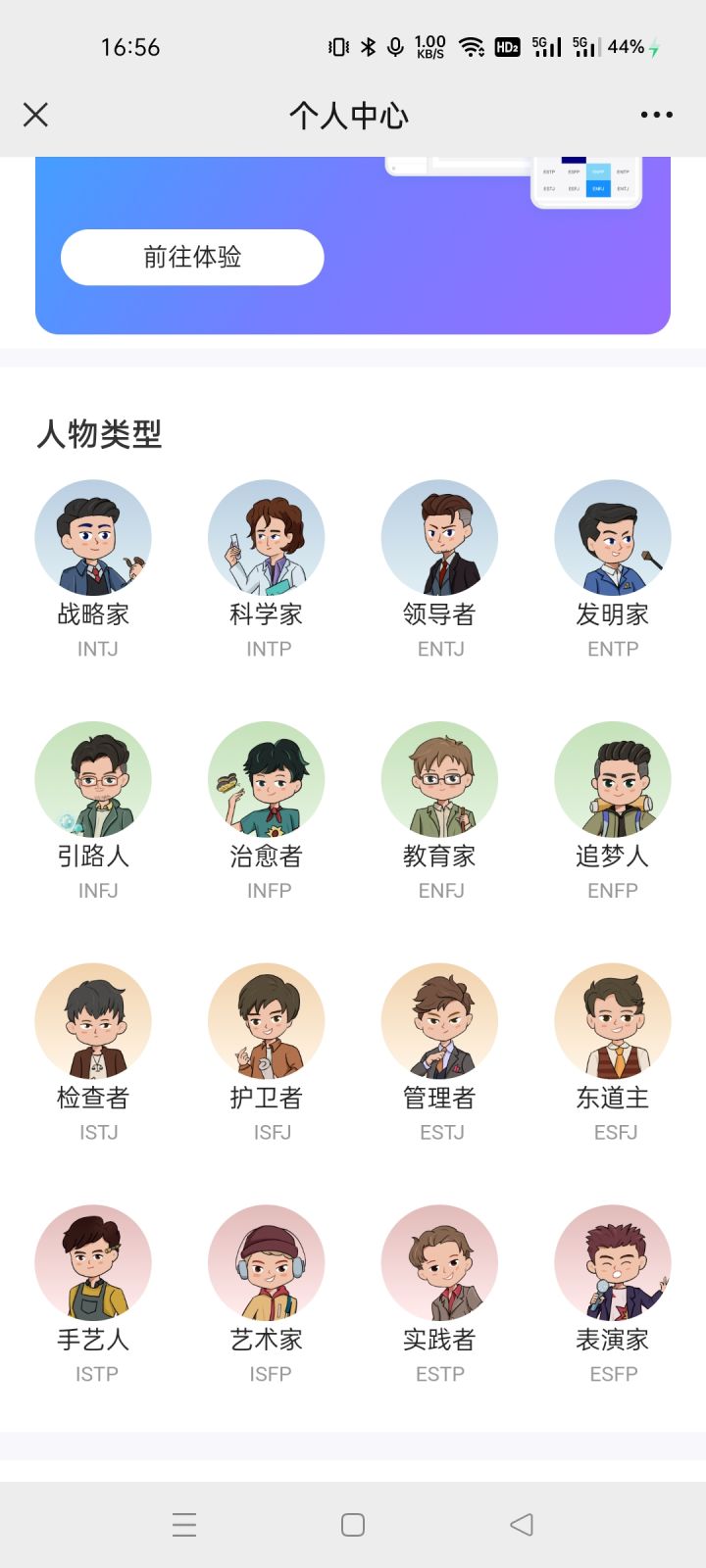Go back using the system back button
706x1568 pixels.
[522, 1524]
